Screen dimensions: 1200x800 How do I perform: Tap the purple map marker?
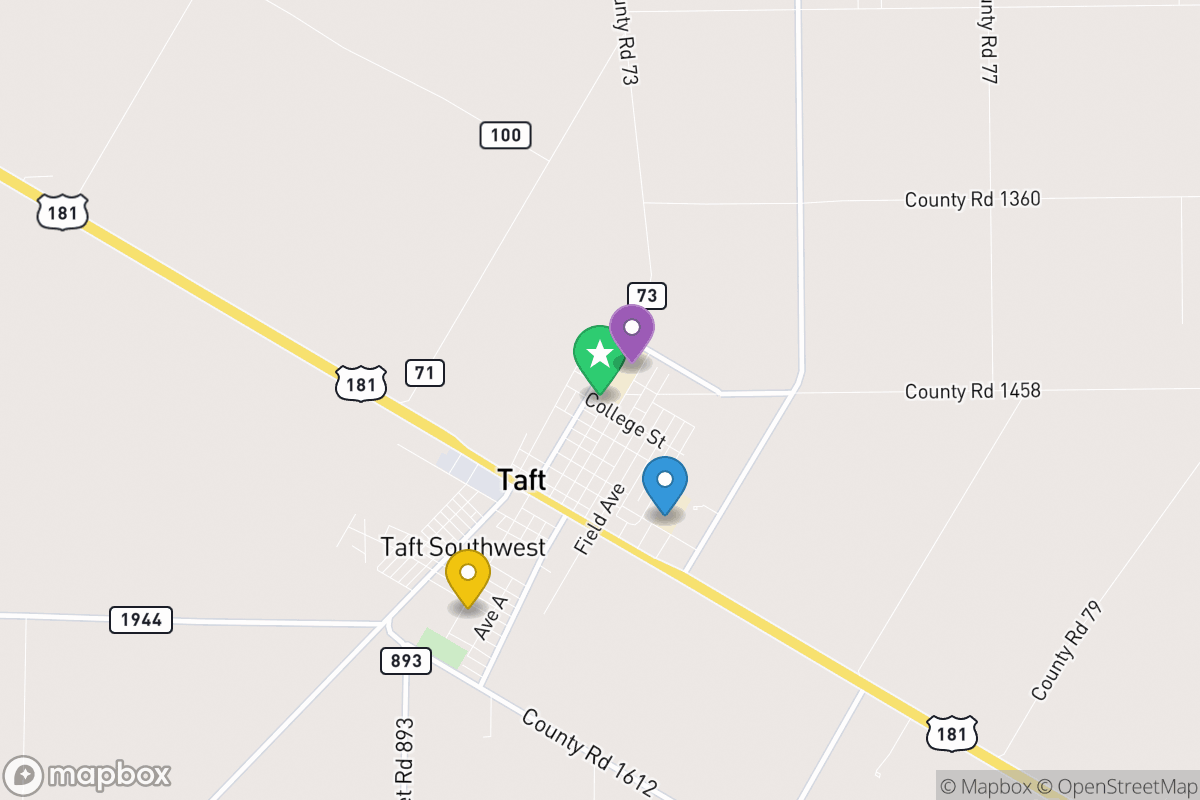pos(632,331)
